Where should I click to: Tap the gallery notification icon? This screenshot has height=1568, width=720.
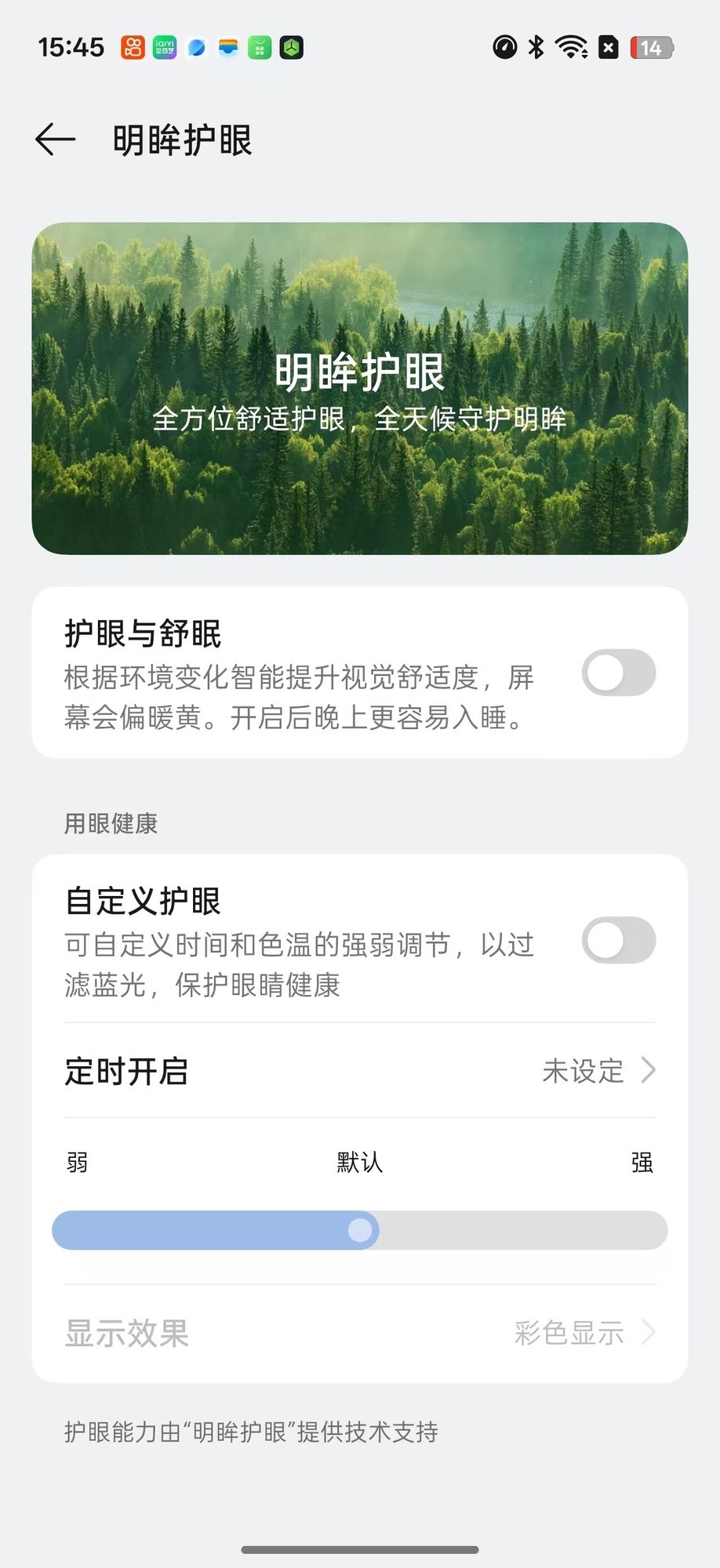227,47
